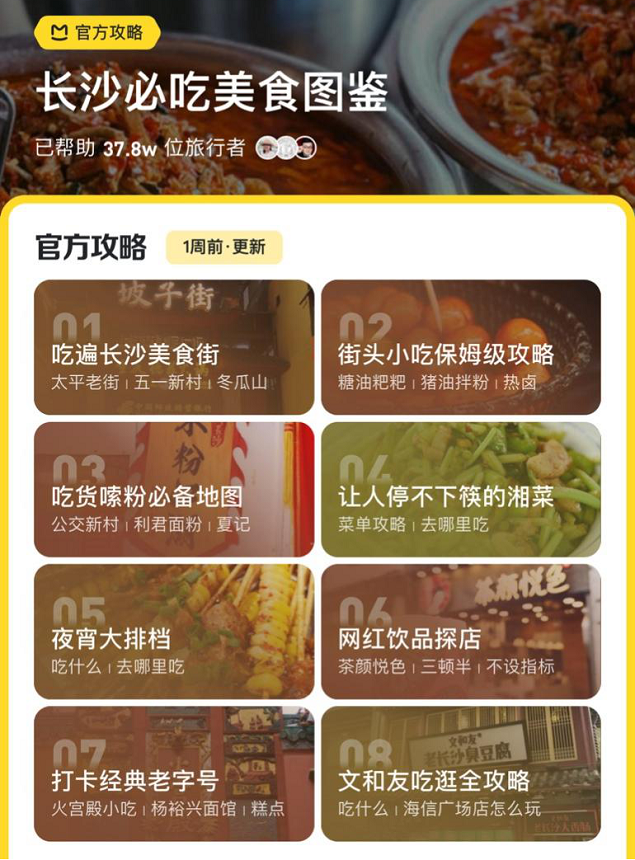View the 文和友吃逛全攻略 guide
Screen dimensions: 635x860
(461, 773)
